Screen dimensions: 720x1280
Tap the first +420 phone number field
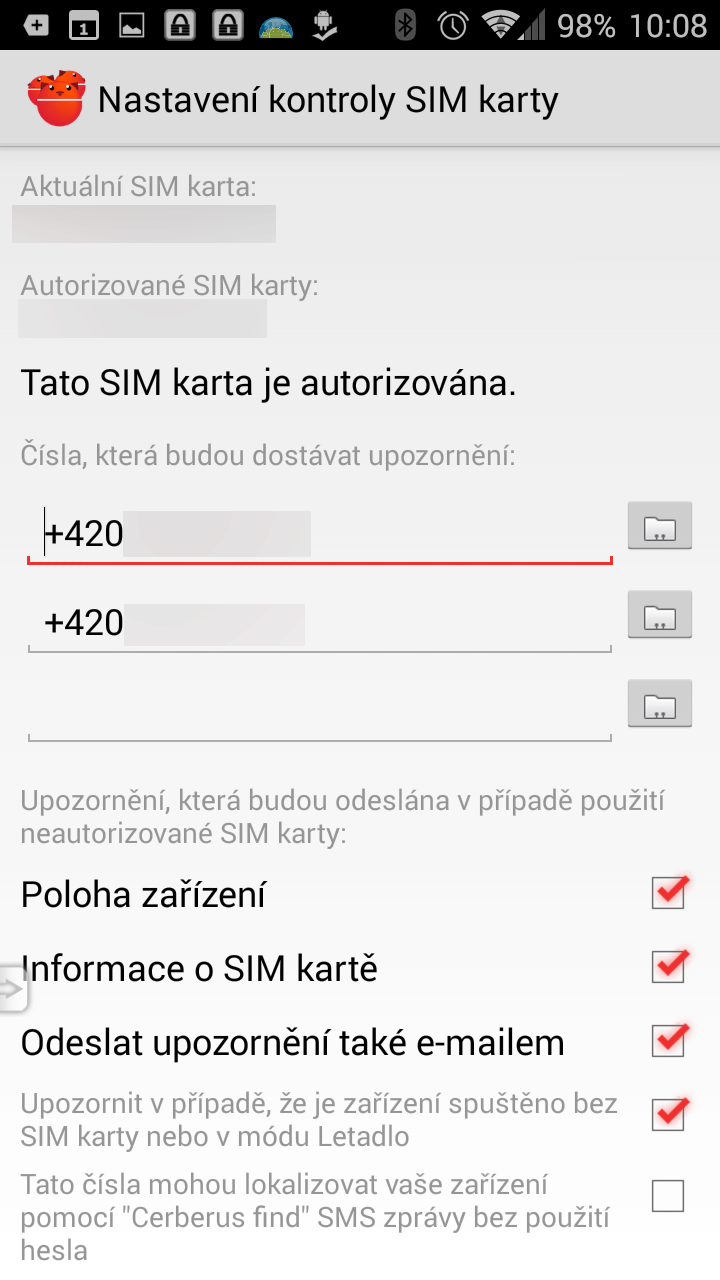[320, 535]
